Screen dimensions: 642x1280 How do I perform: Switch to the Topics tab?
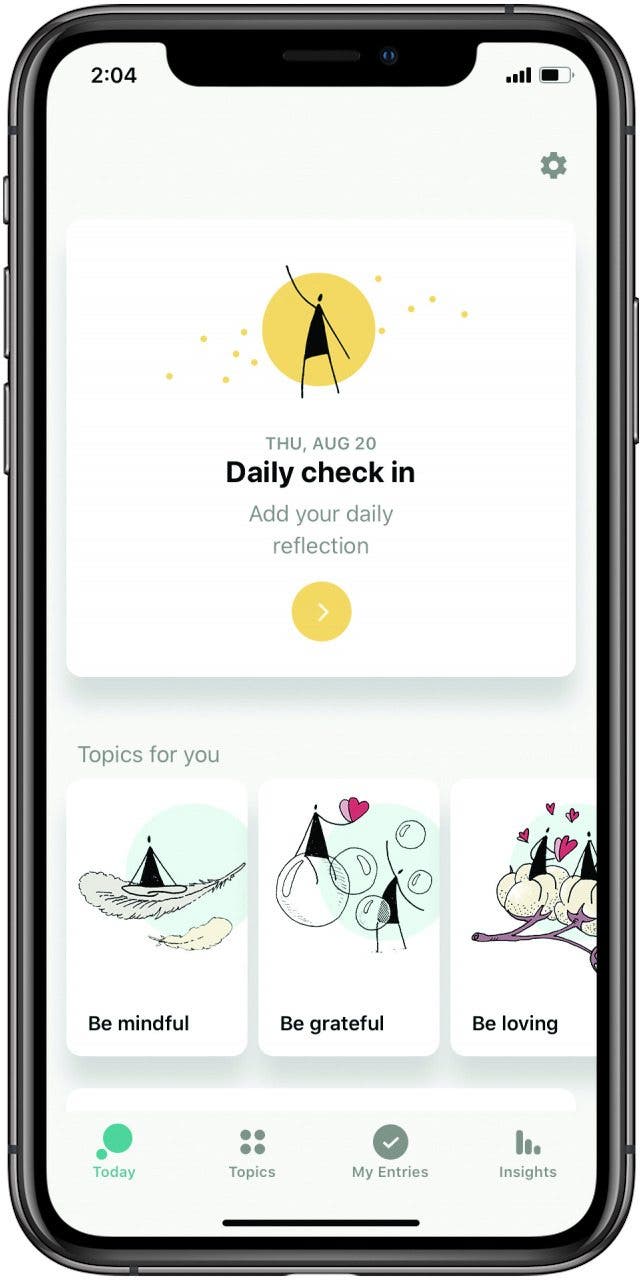click(252, 1153)
